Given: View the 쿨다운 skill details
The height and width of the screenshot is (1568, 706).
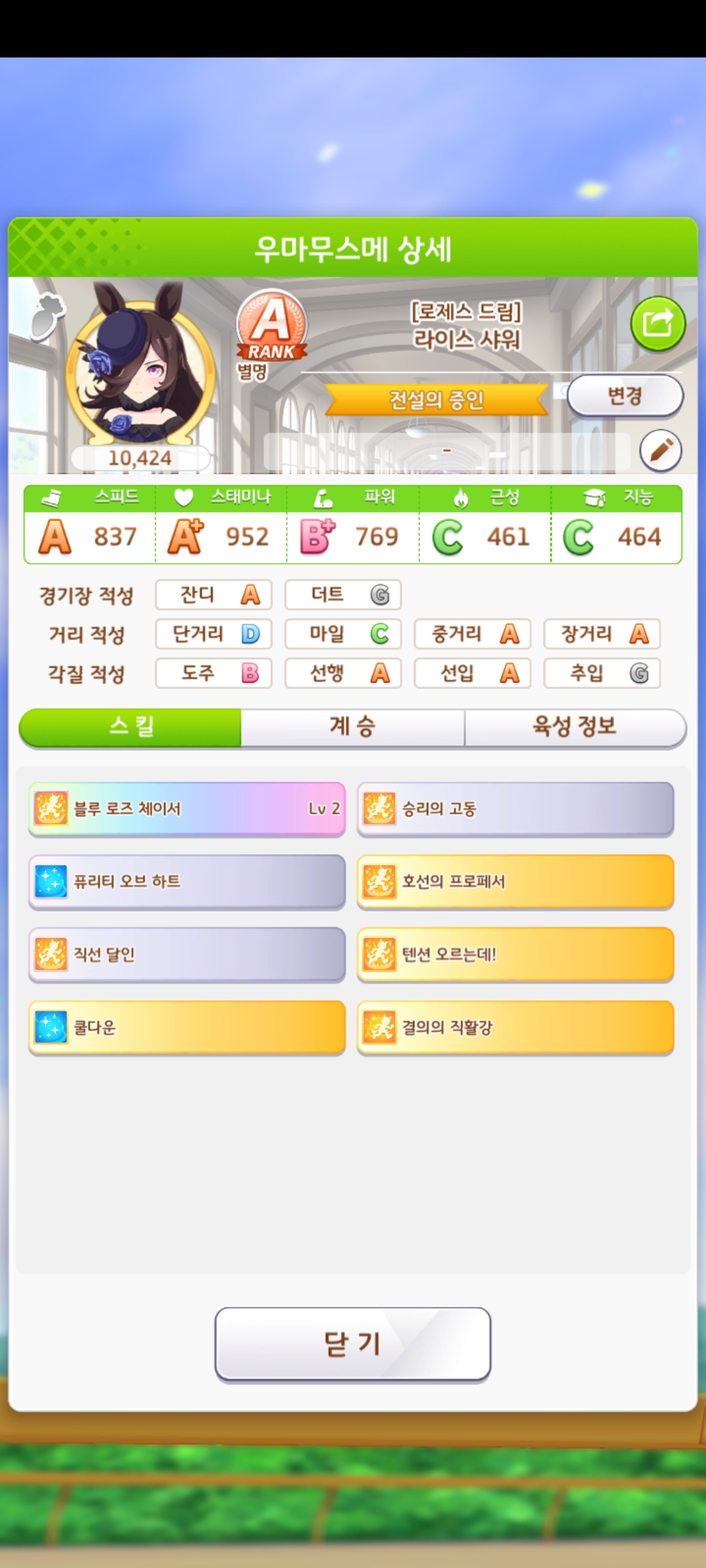Looking at the screenshot, I should coord(187,1027).
